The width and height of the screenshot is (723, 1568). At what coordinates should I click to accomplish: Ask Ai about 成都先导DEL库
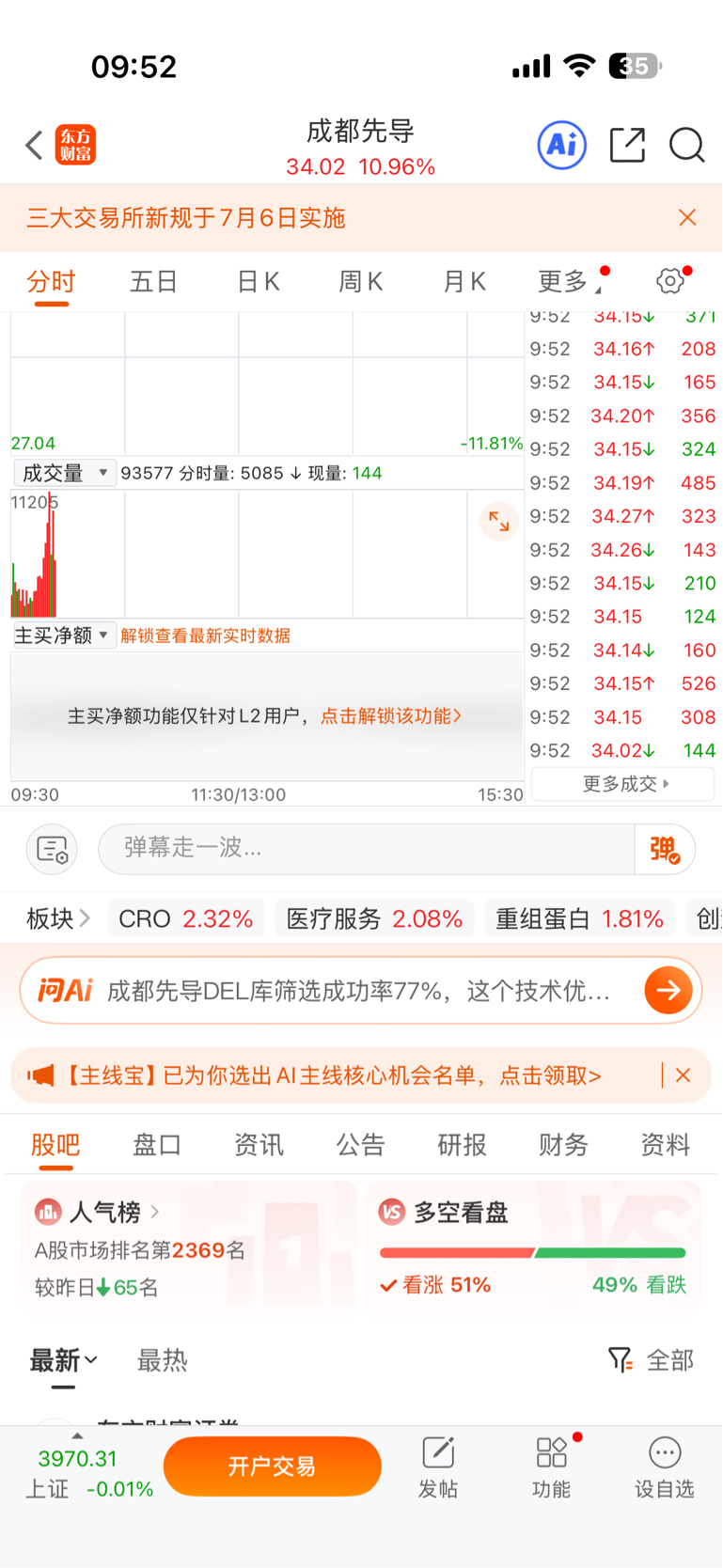[x=361, y=991]
